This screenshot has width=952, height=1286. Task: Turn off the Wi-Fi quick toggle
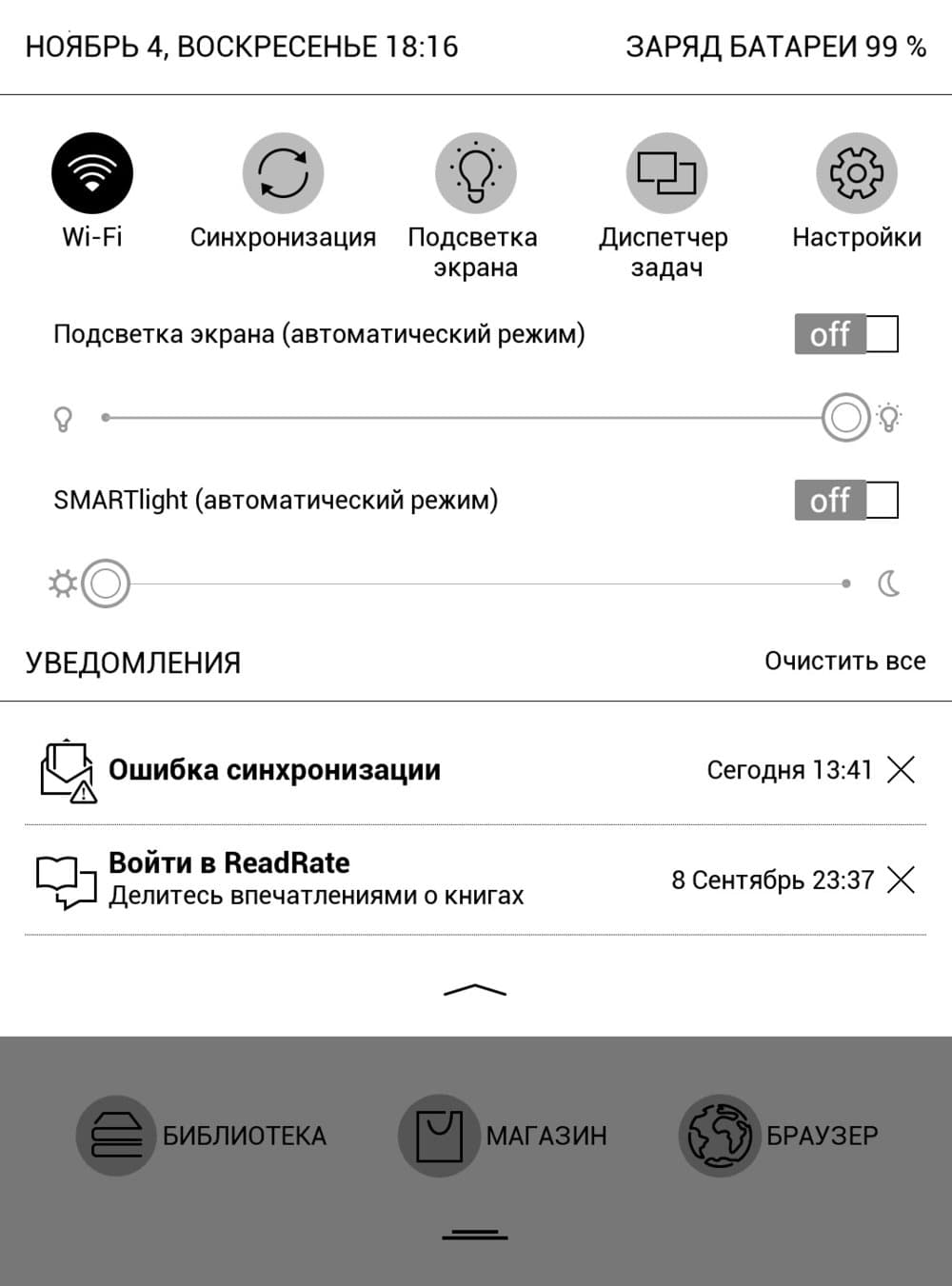tap(92, 173)
